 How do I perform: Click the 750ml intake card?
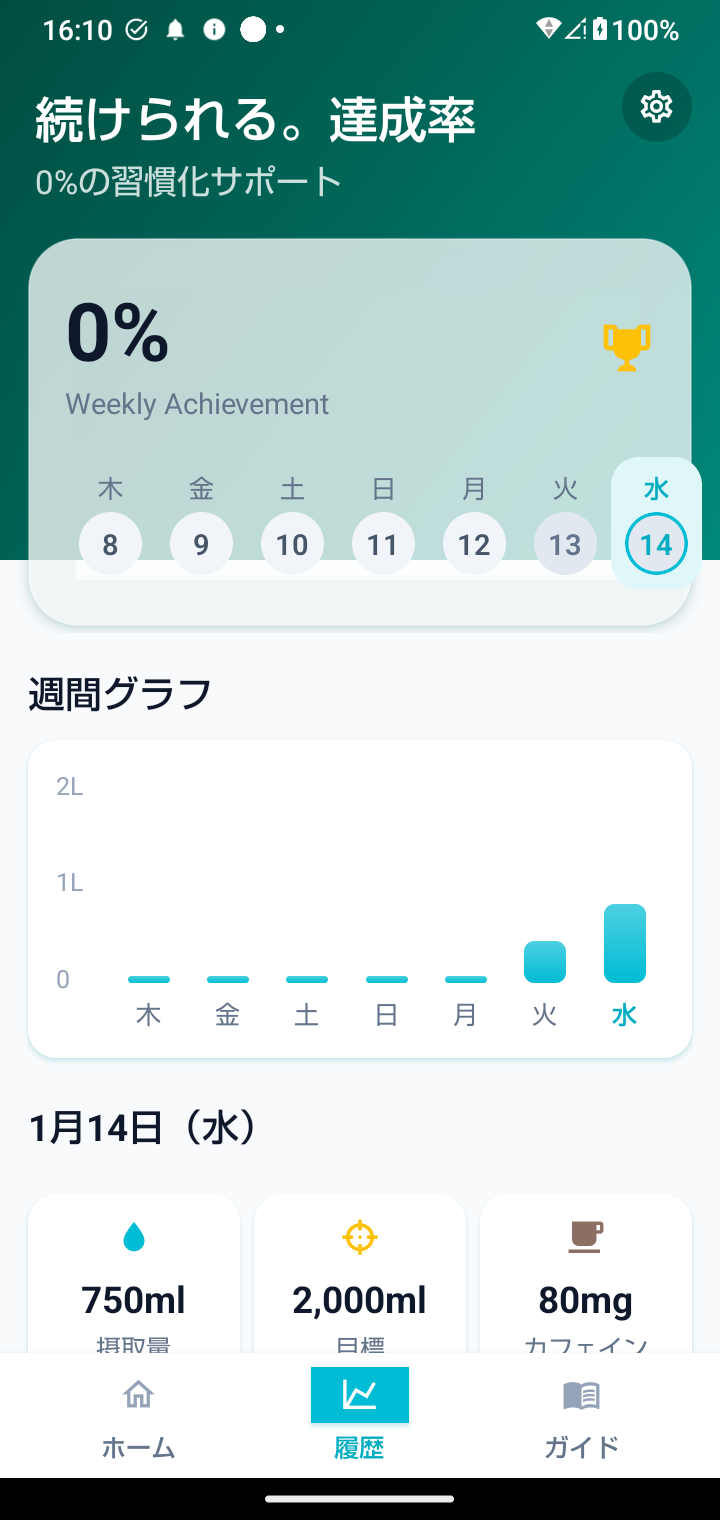point(133,1280)
